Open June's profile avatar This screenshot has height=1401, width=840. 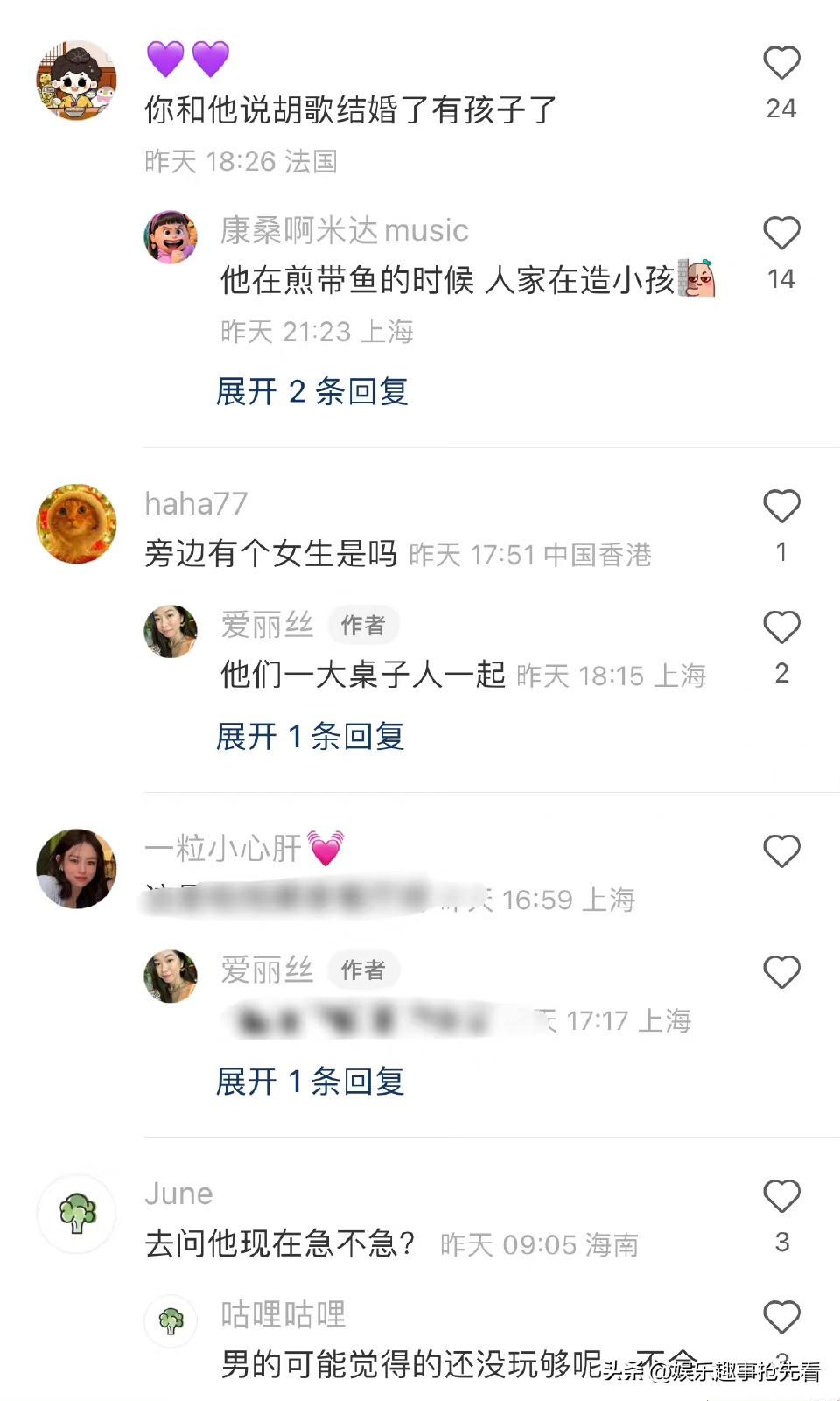(x=76, y=1213)
